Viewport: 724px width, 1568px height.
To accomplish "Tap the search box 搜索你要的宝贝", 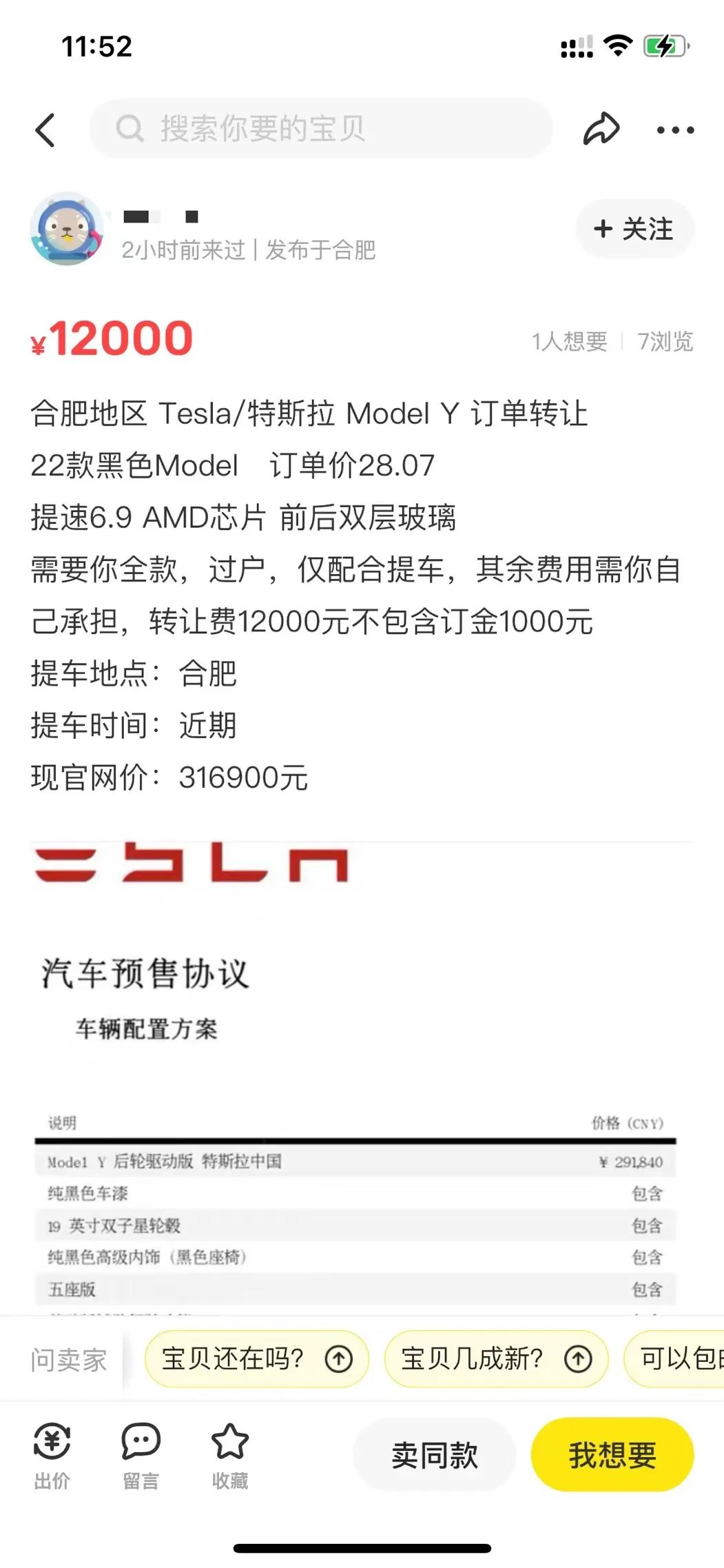I will (x=321, y=128).
